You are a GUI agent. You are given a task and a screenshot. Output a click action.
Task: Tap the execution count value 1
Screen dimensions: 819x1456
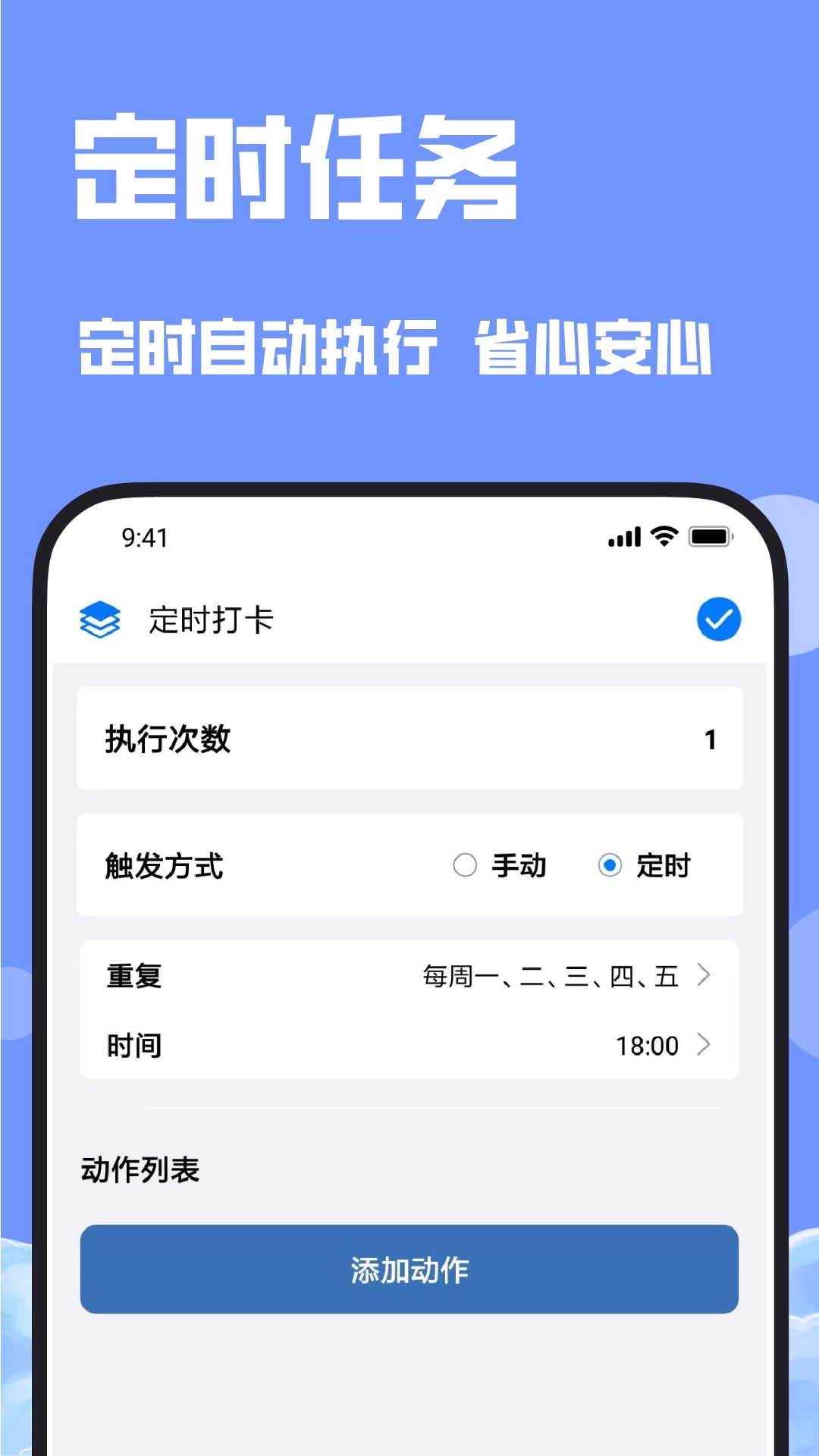(x=710, y=739)
